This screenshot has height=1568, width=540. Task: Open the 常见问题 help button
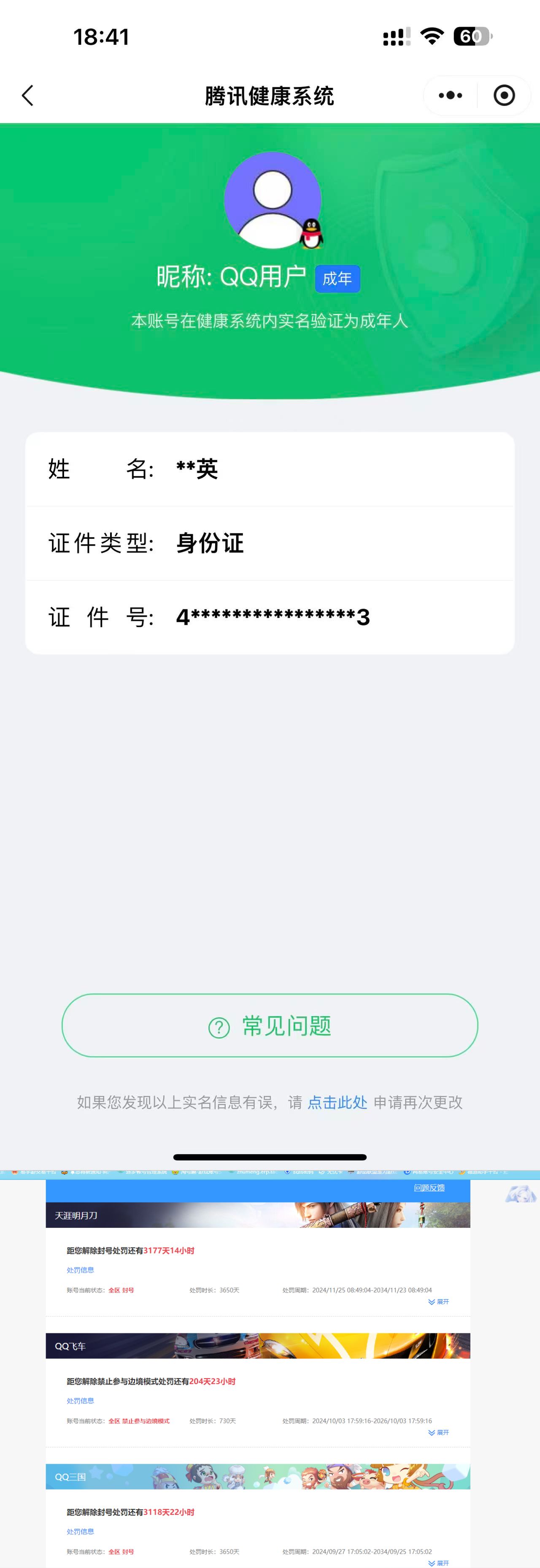(270, 1026)
